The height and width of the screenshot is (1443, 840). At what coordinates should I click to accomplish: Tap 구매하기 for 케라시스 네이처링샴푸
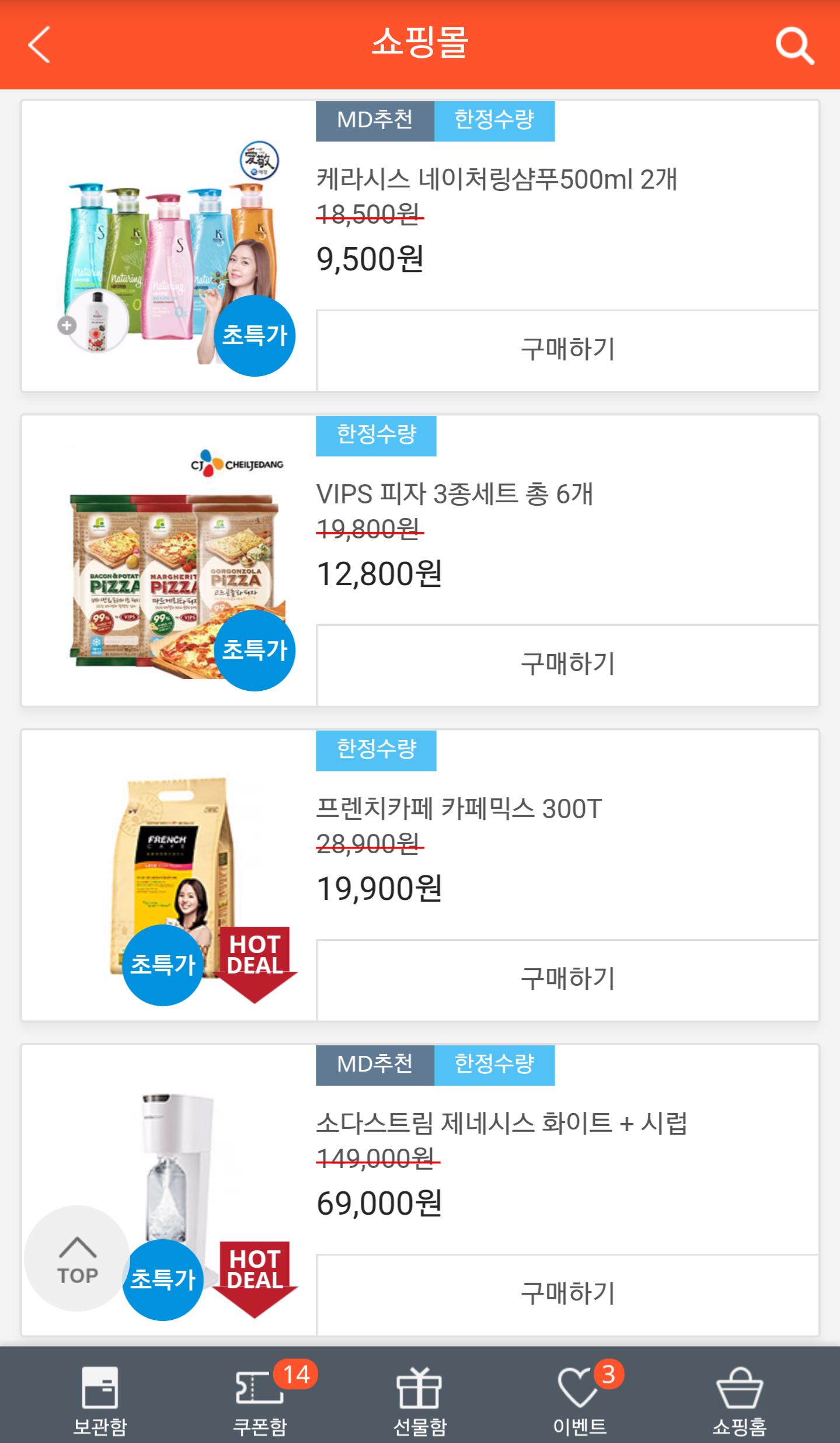[x=567, y=350]
